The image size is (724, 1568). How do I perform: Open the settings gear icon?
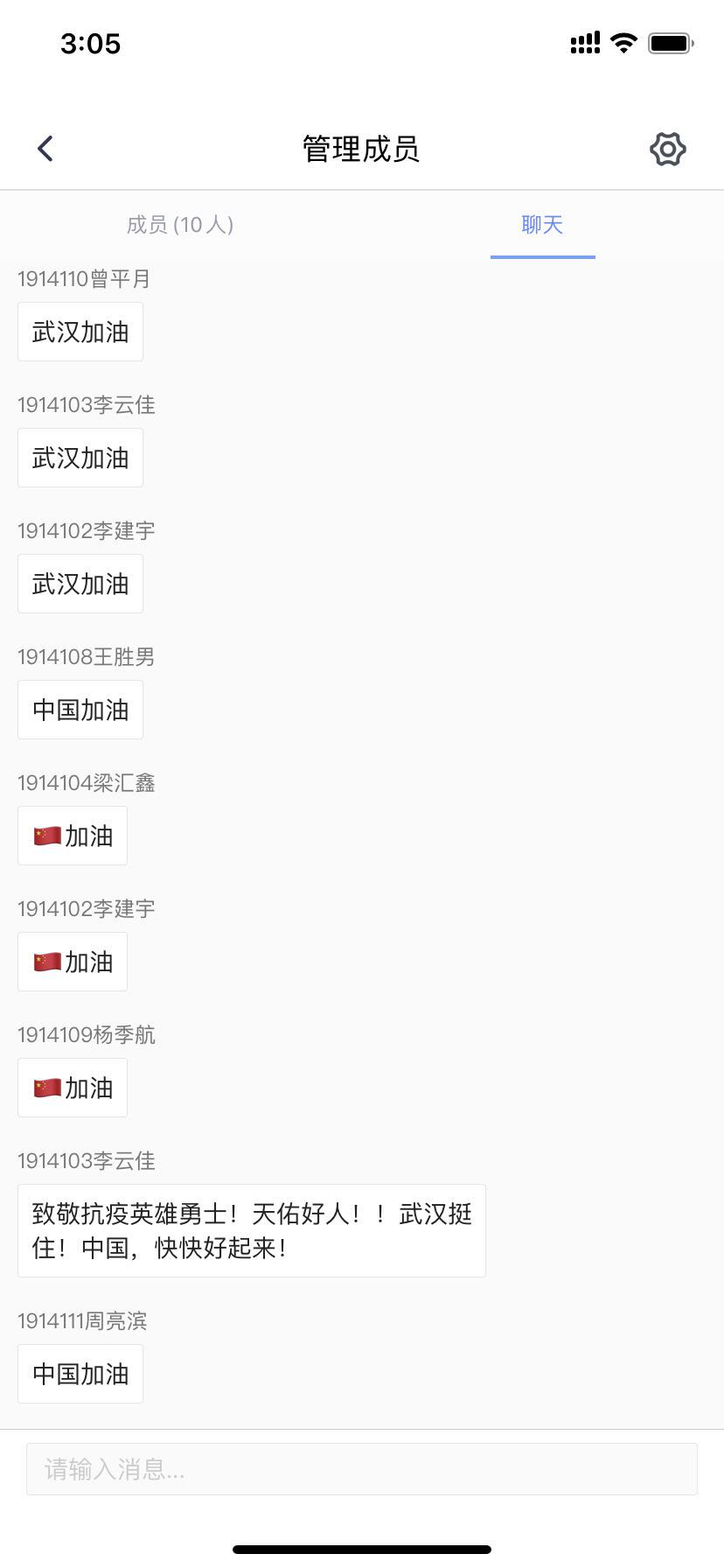point(667,149)
